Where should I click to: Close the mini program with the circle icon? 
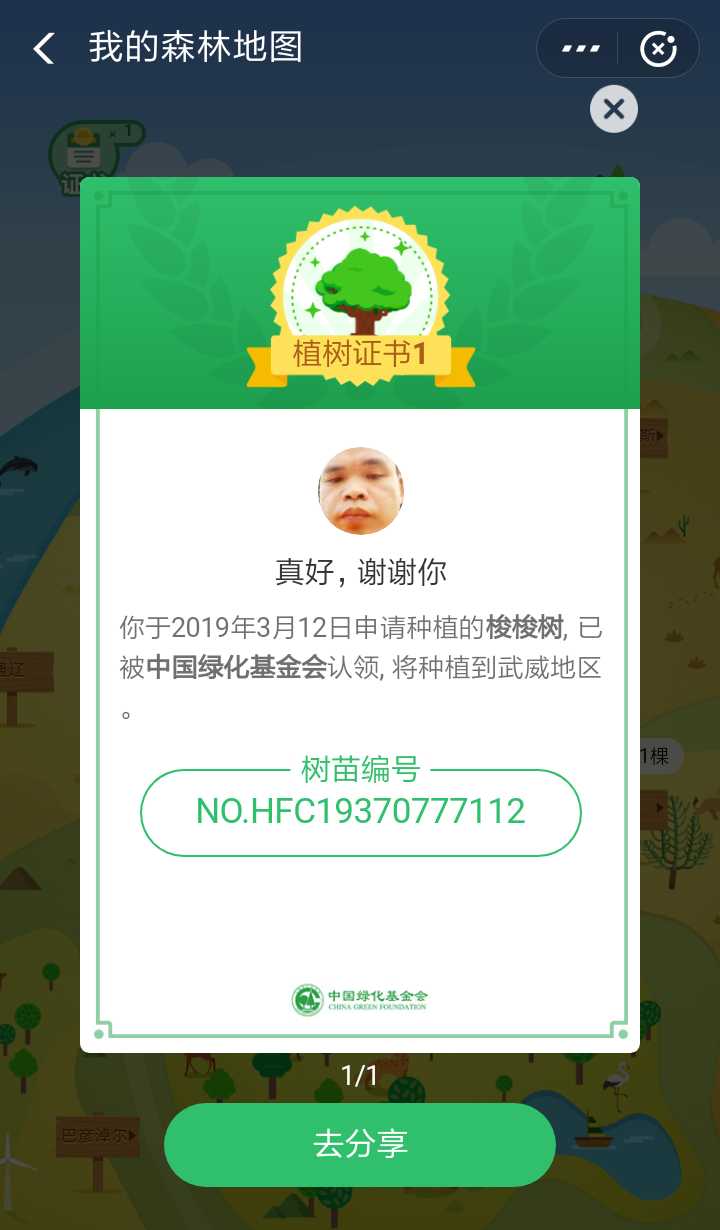[x=657, y=48]
